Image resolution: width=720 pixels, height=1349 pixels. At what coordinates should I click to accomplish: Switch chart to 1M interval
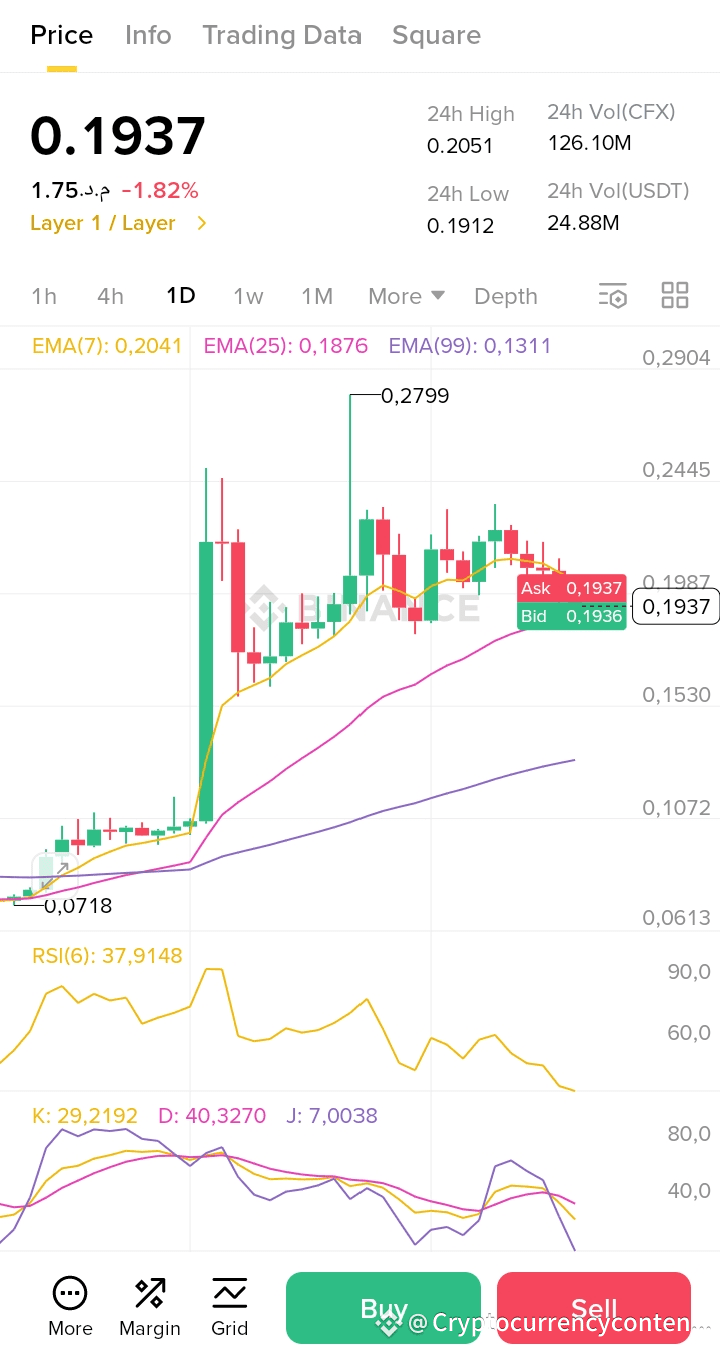[317, 296]
